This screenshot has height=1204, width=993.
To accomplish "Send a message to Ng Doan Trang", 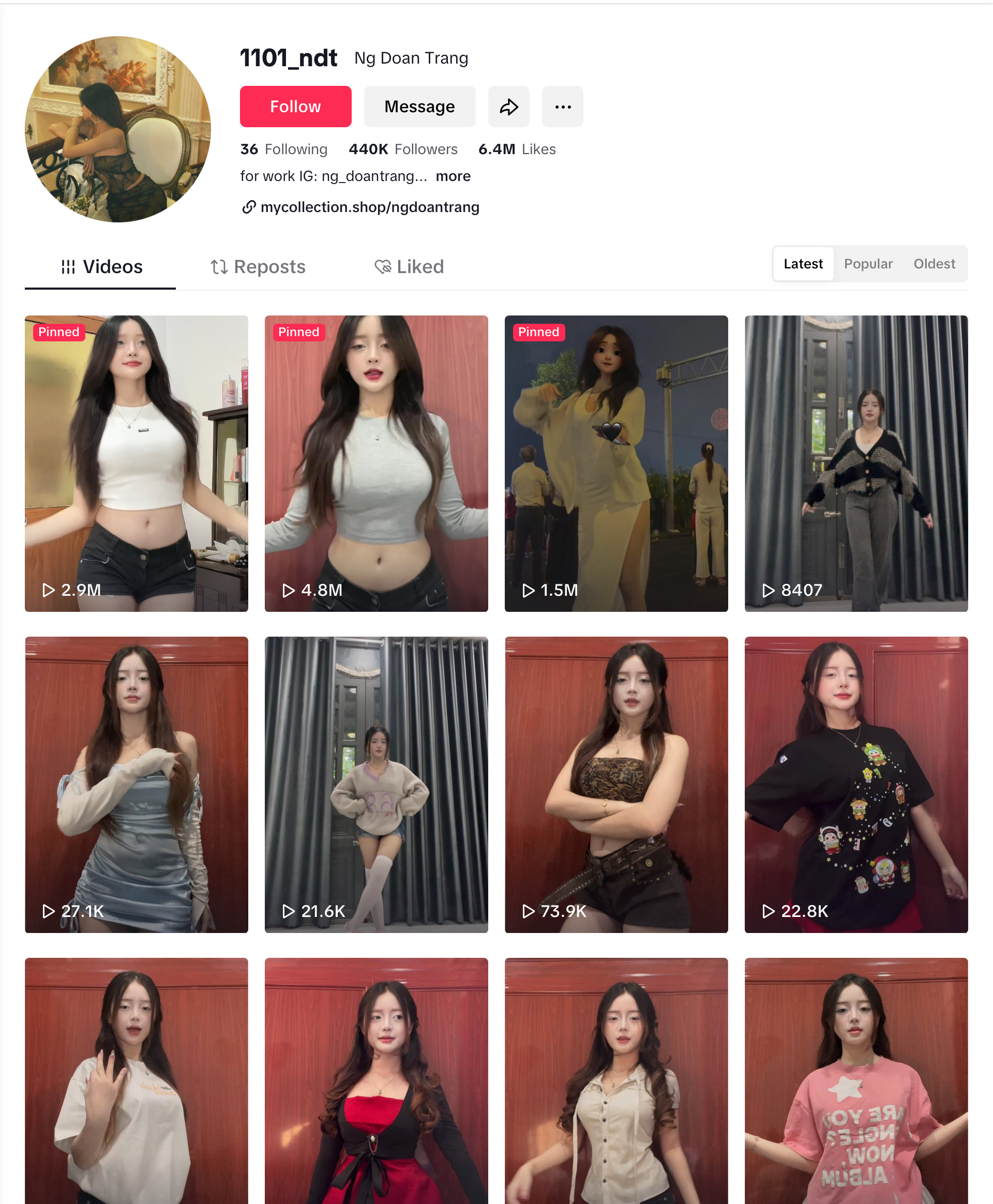I will (419, 107).
